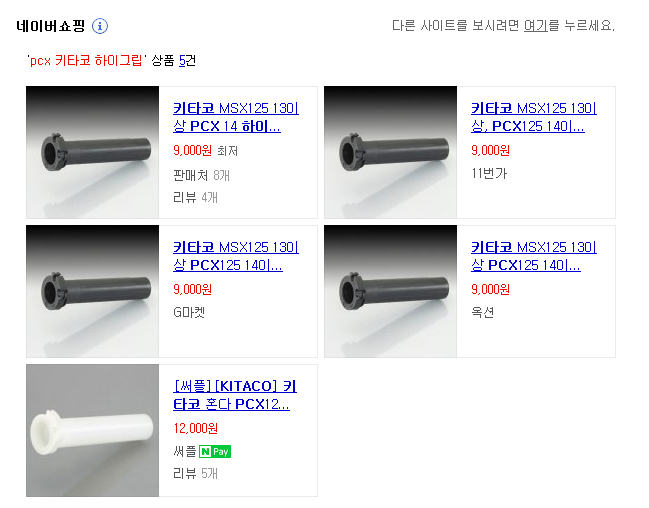This screenshot has height=508, width=649.
Task: Tap the underlined 여기 link
Action: click(536, 26)
